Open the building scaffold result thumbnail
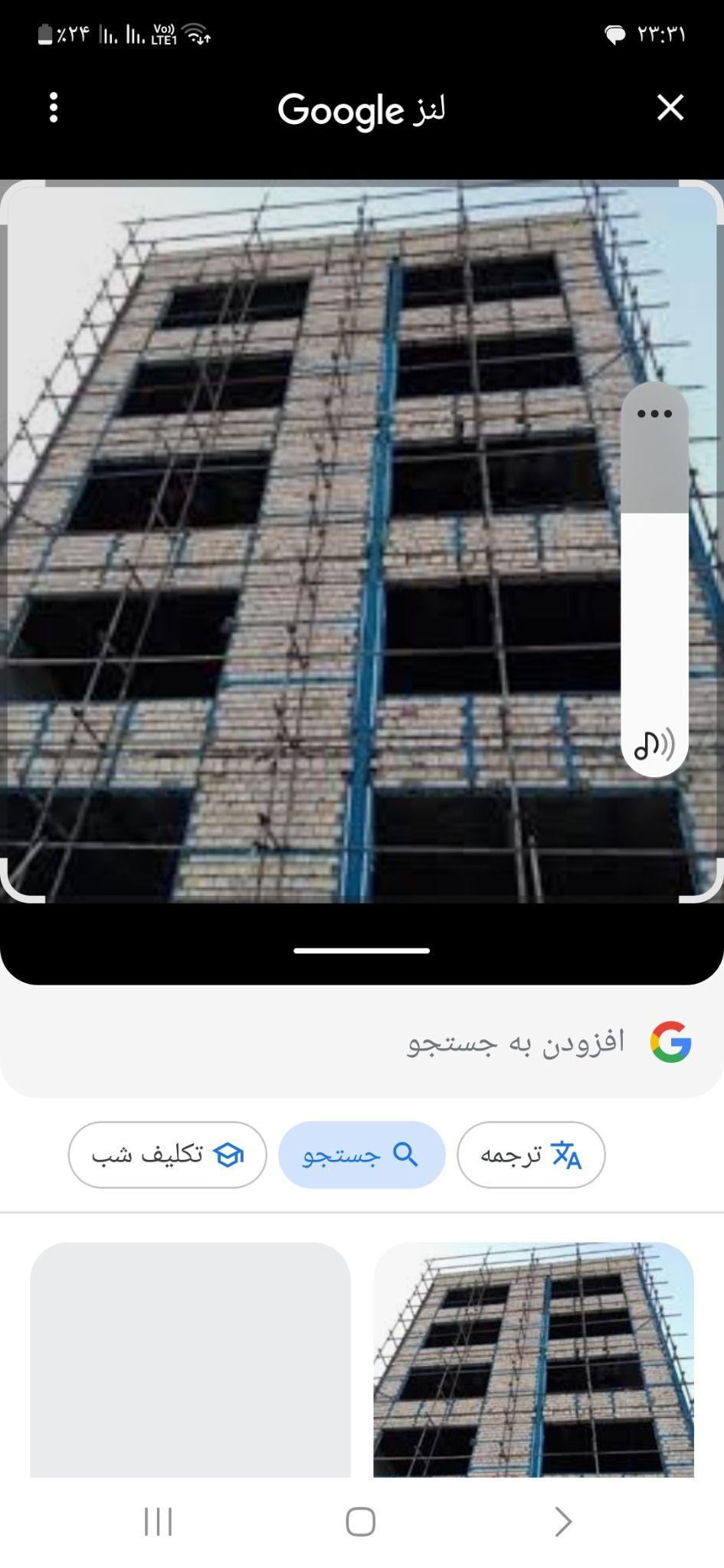The image size is (724, 1568). point(533,1359)
